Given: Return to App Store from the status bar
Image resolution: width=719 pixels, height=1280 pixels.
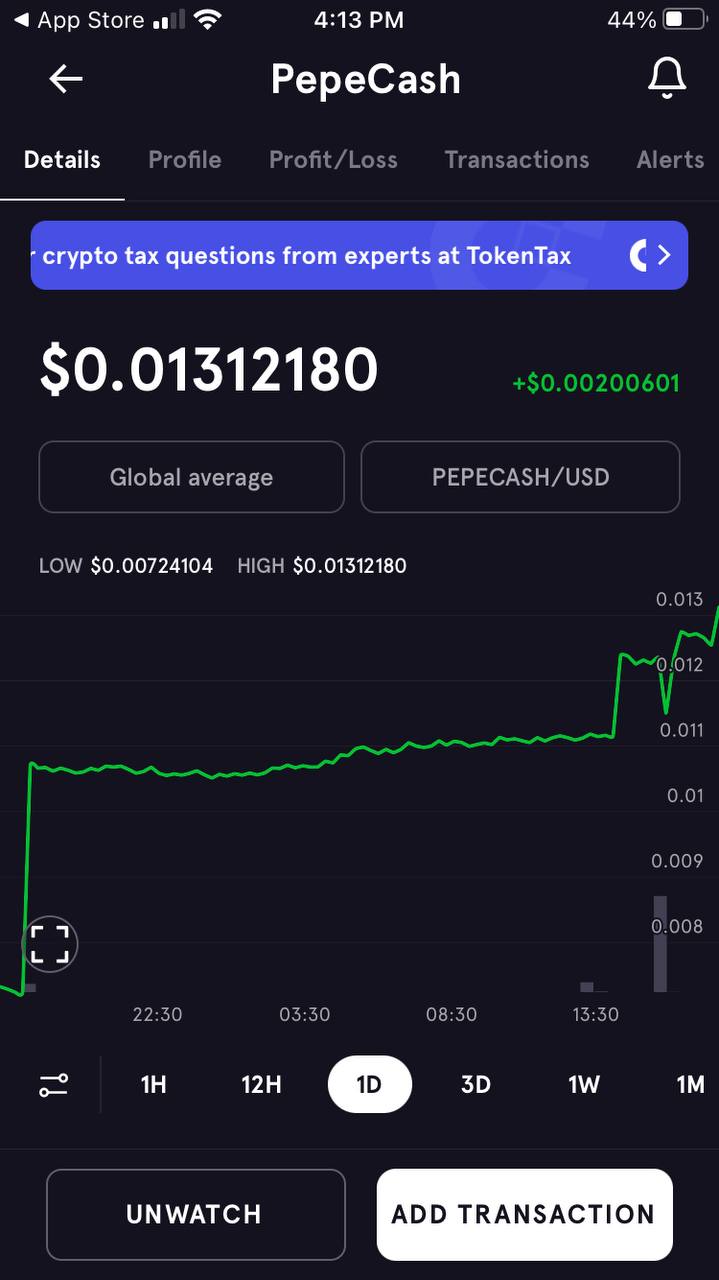Looking at the screenshot, I should (78, 20).
